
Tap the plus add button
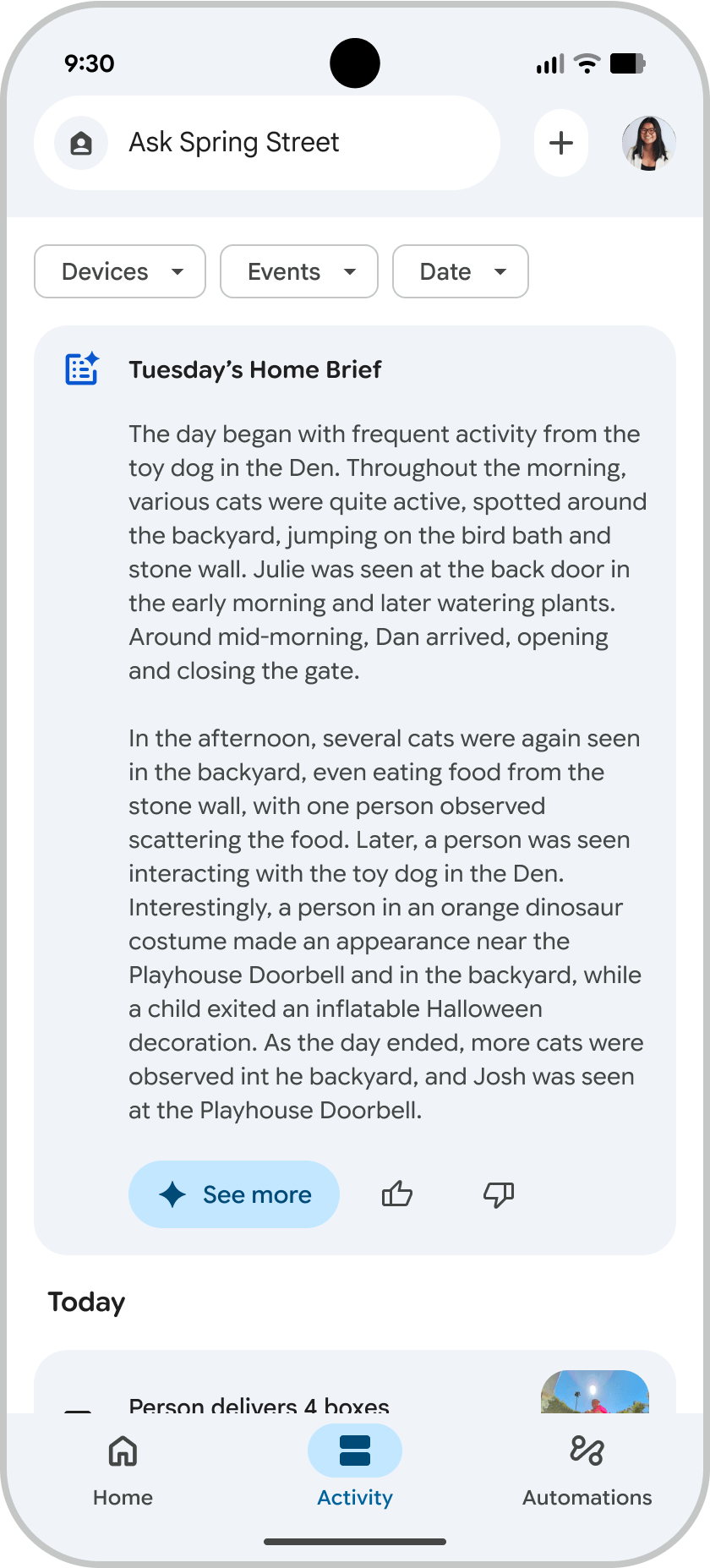point(561,143)
